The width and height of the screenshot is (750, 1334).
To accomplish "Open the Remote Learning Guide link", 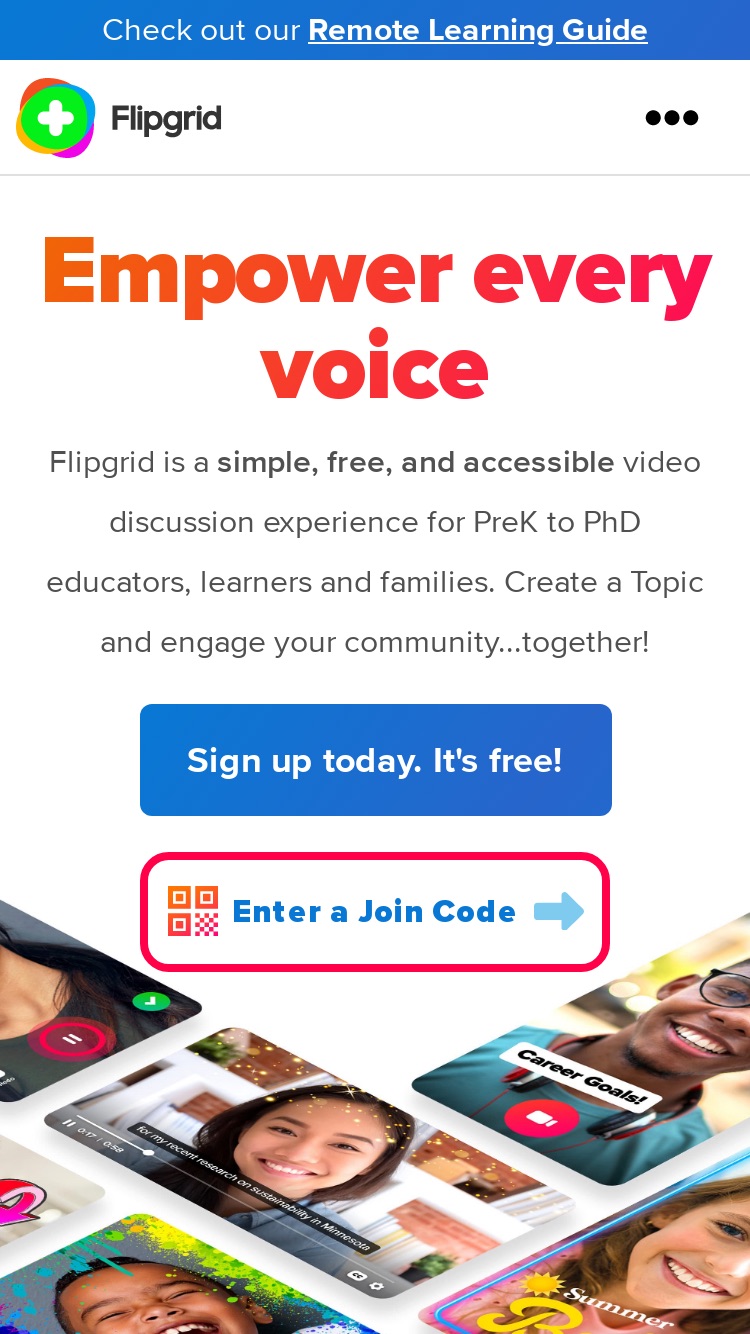I will pos(478,30).
